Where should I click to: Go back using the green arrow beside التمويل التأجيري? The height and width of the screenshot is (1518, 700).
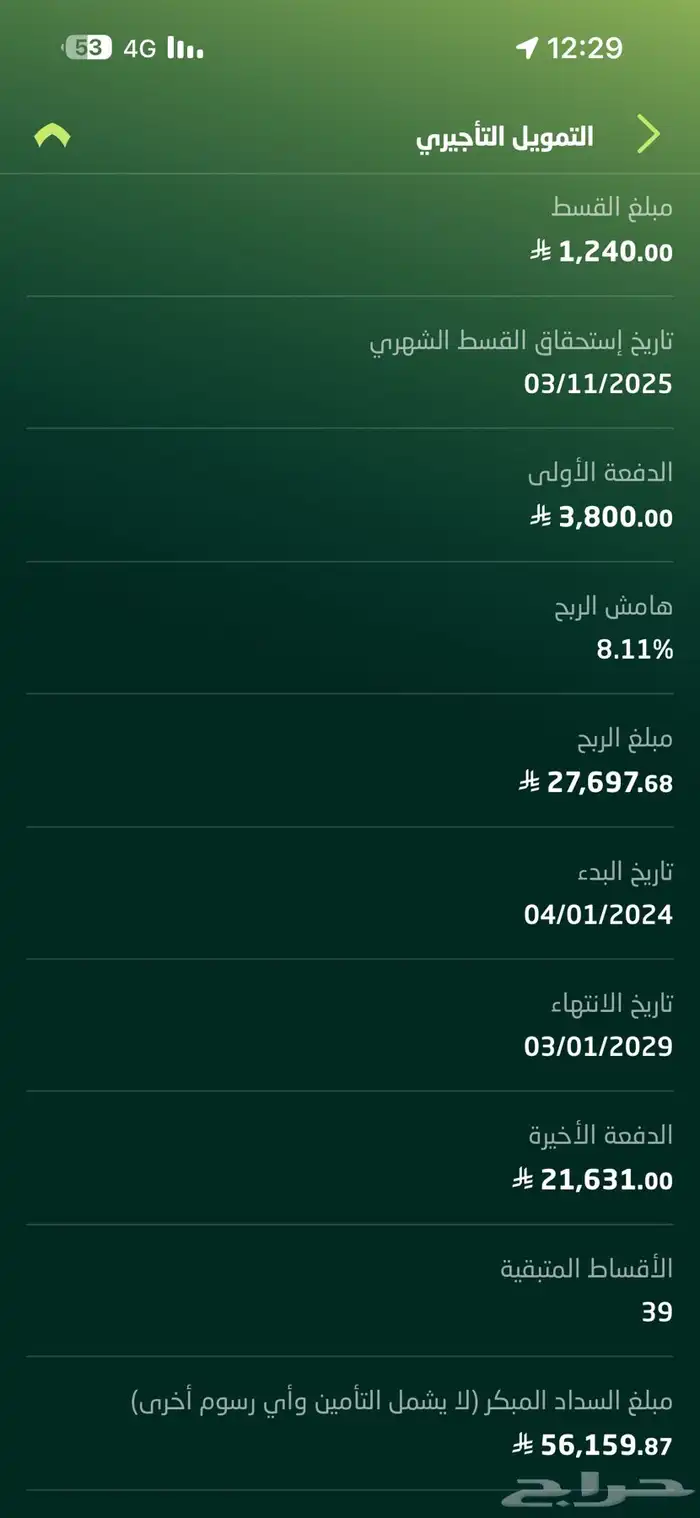click(649, 135)
